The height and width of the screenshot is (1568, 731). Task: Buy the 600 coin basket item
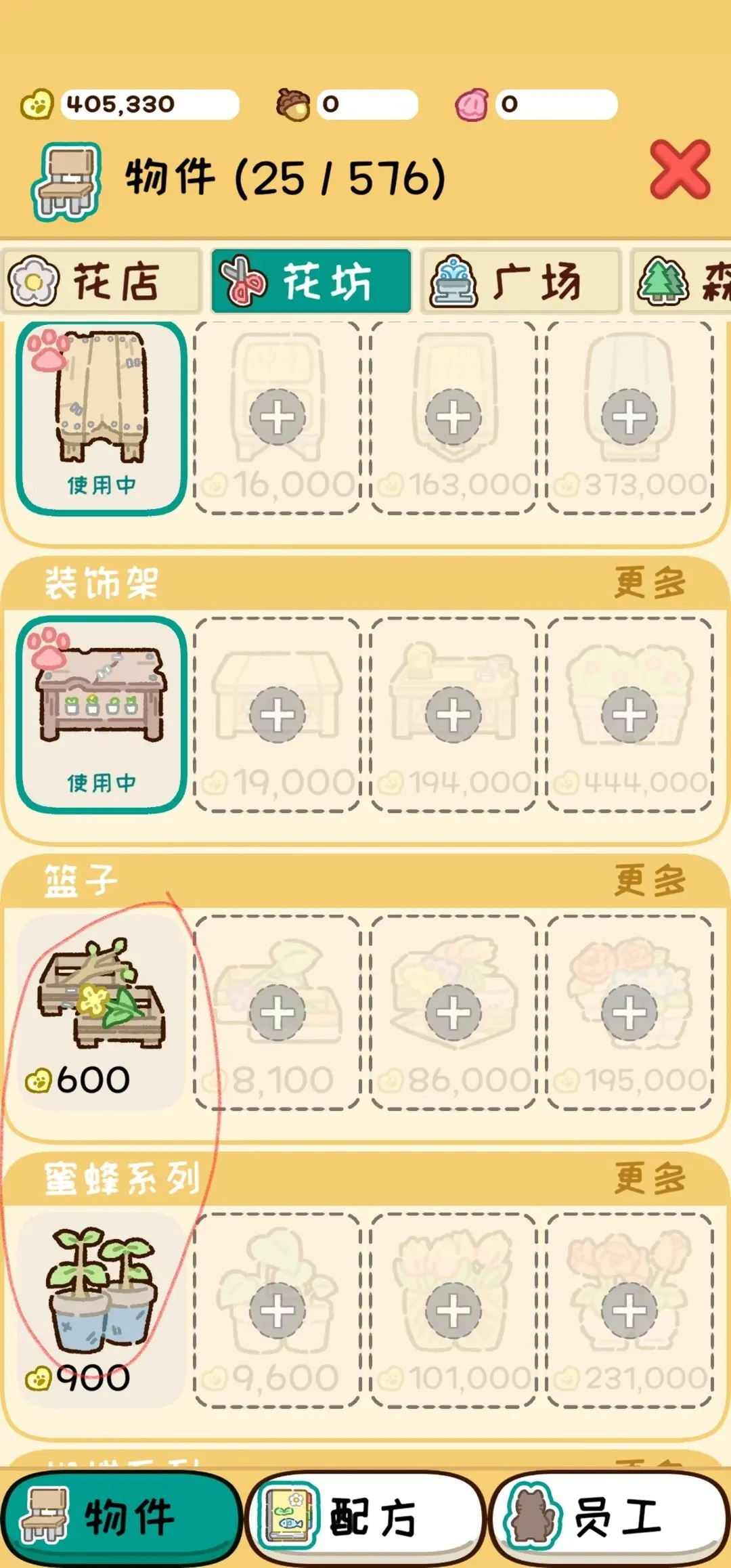coord(102,1012)
